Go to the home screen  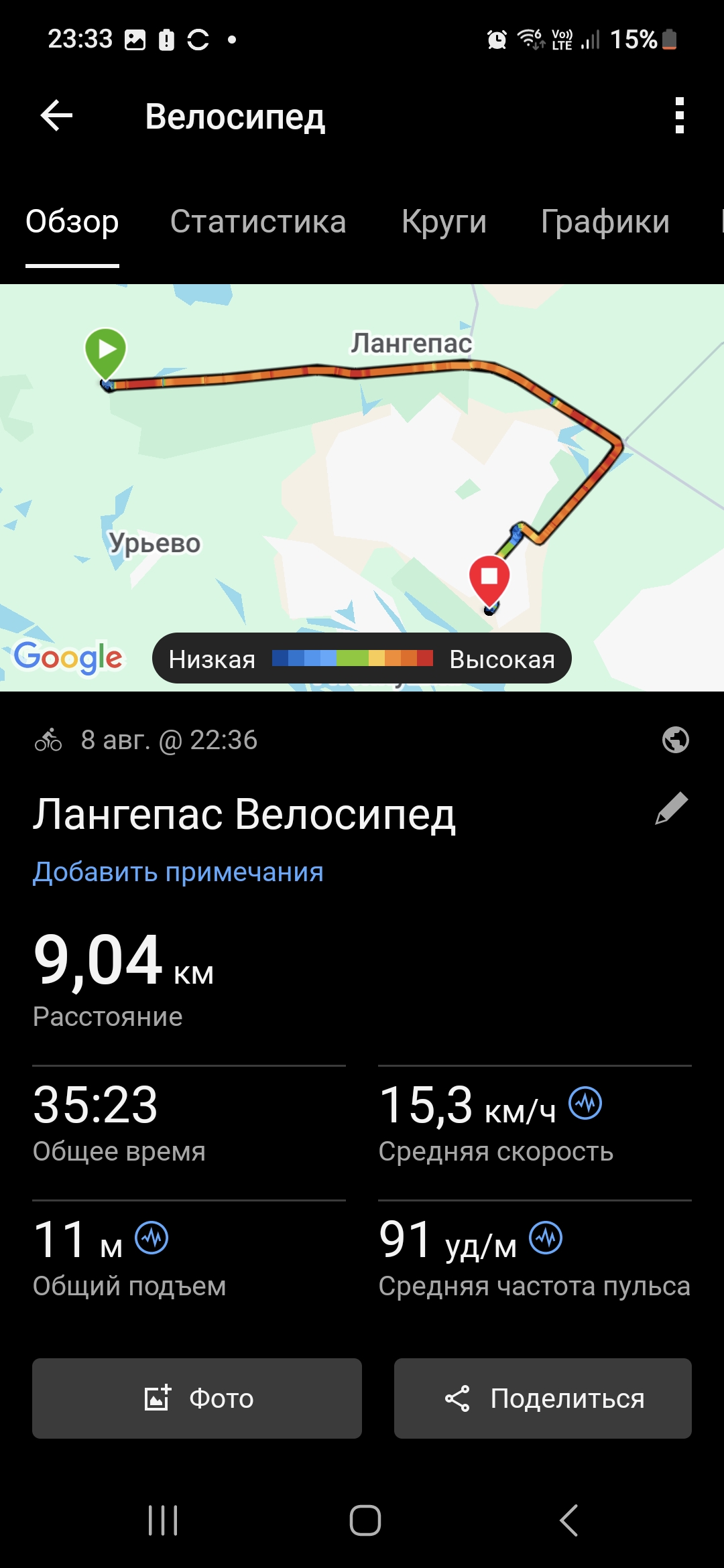365,1520
